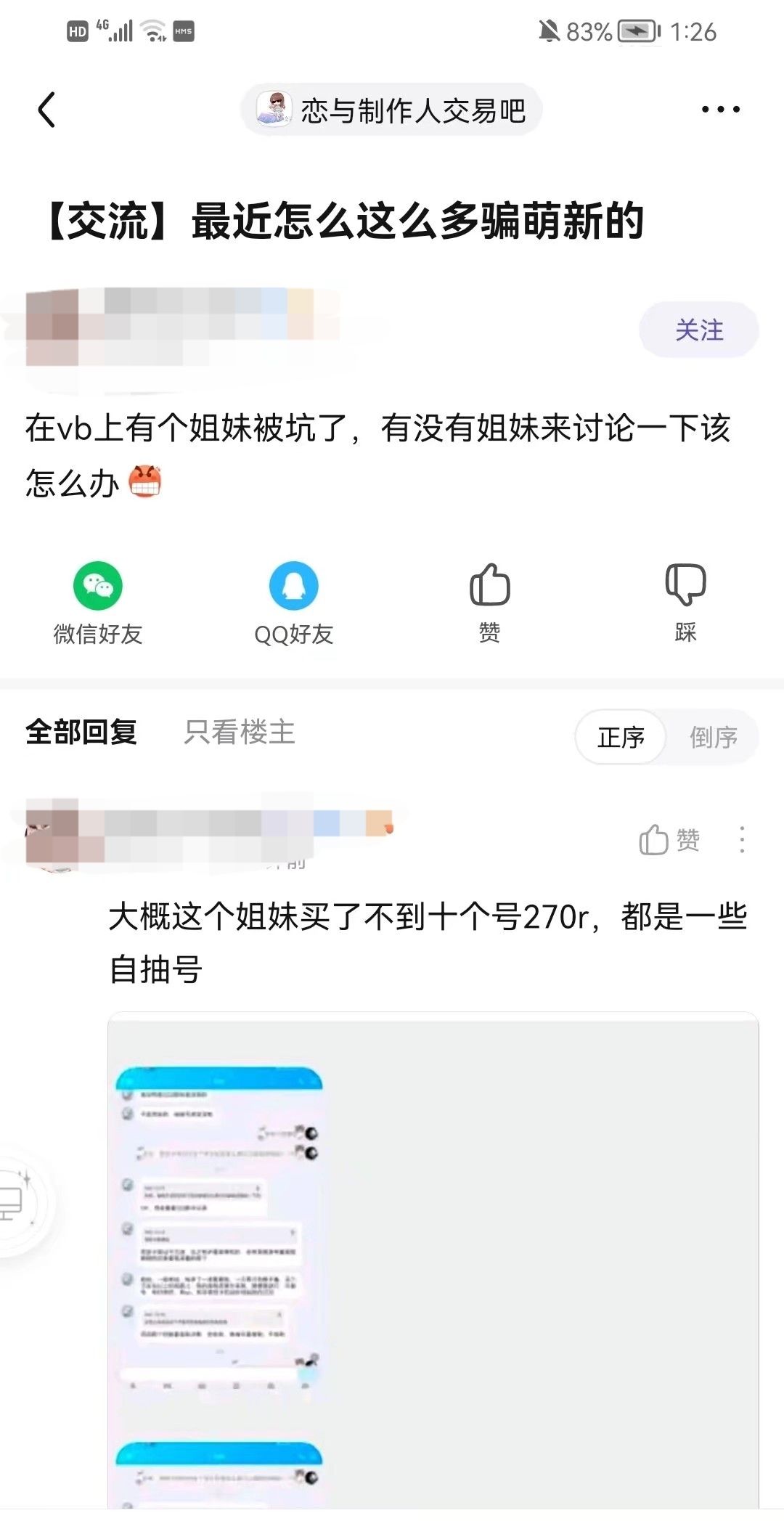Keep 正序 sorting selected
784x1521 pixels.
(622, 736)
